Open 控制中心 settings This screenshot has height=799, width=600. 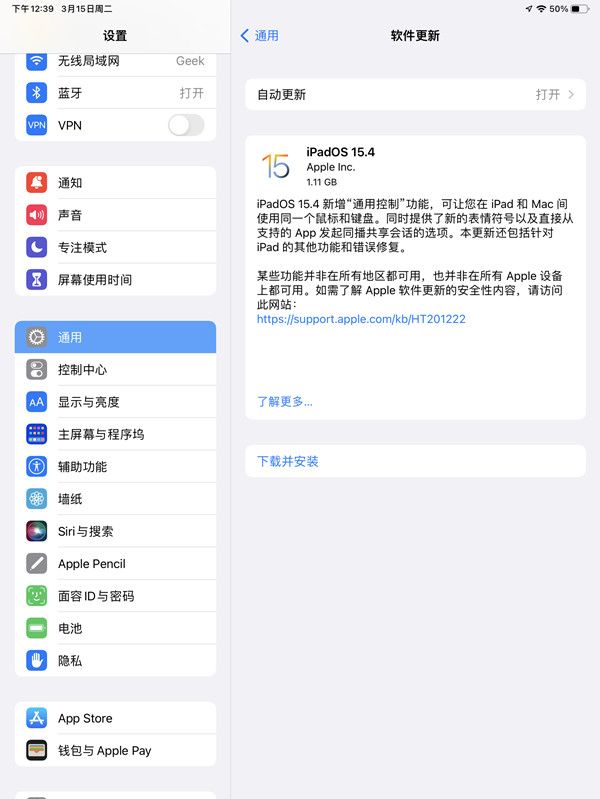115,370
